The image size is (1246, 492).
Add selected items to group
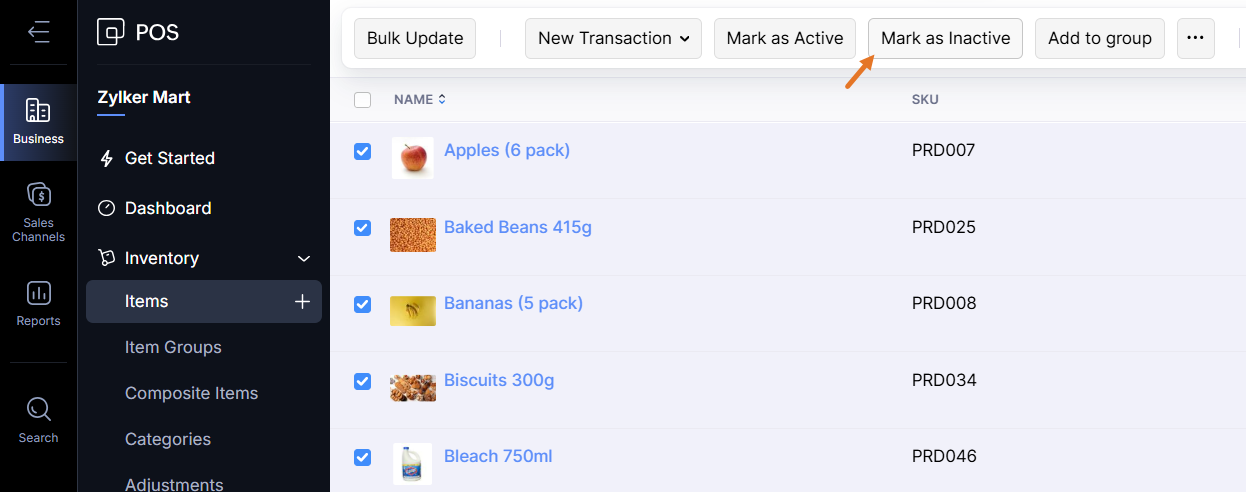coord(1099,38)
